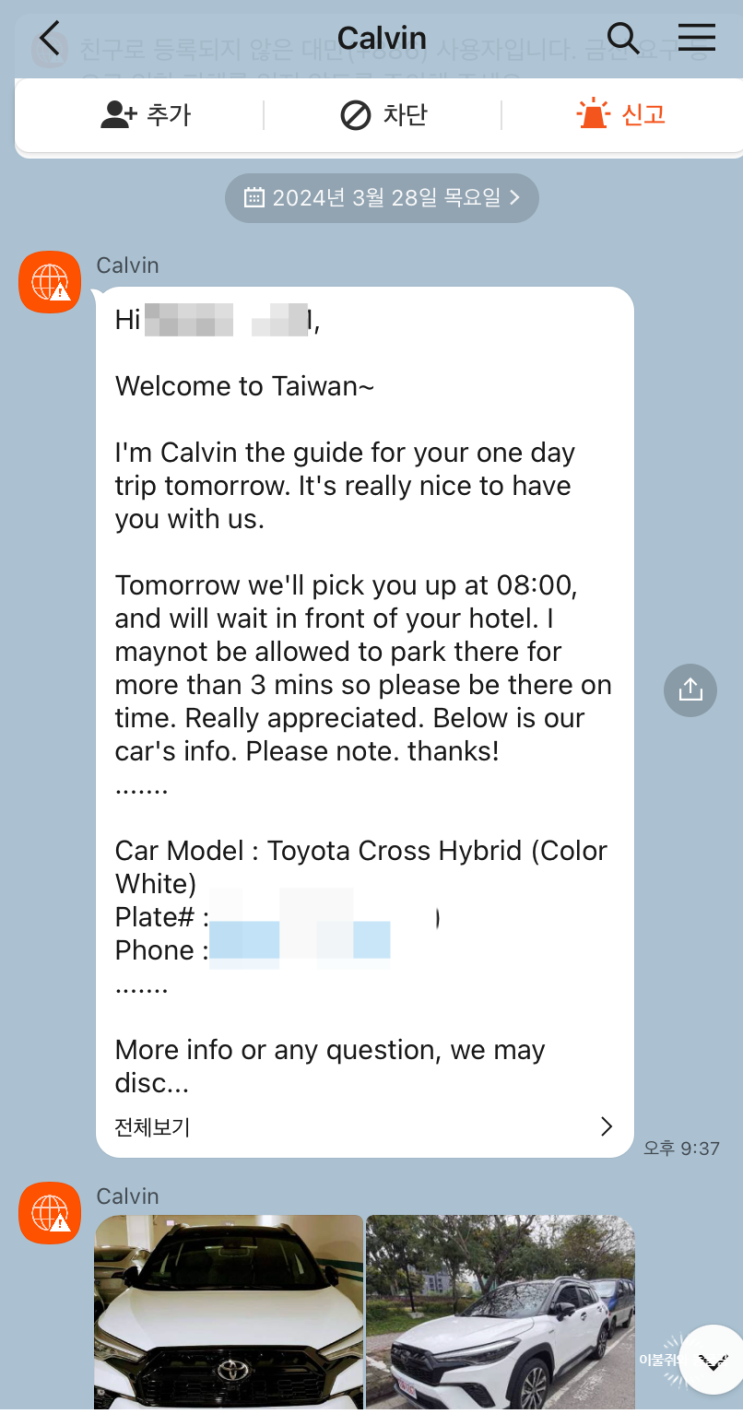Open the front-view car photo
The height and width of the screenshot is (1414, 743).
tap(229, 1311)
